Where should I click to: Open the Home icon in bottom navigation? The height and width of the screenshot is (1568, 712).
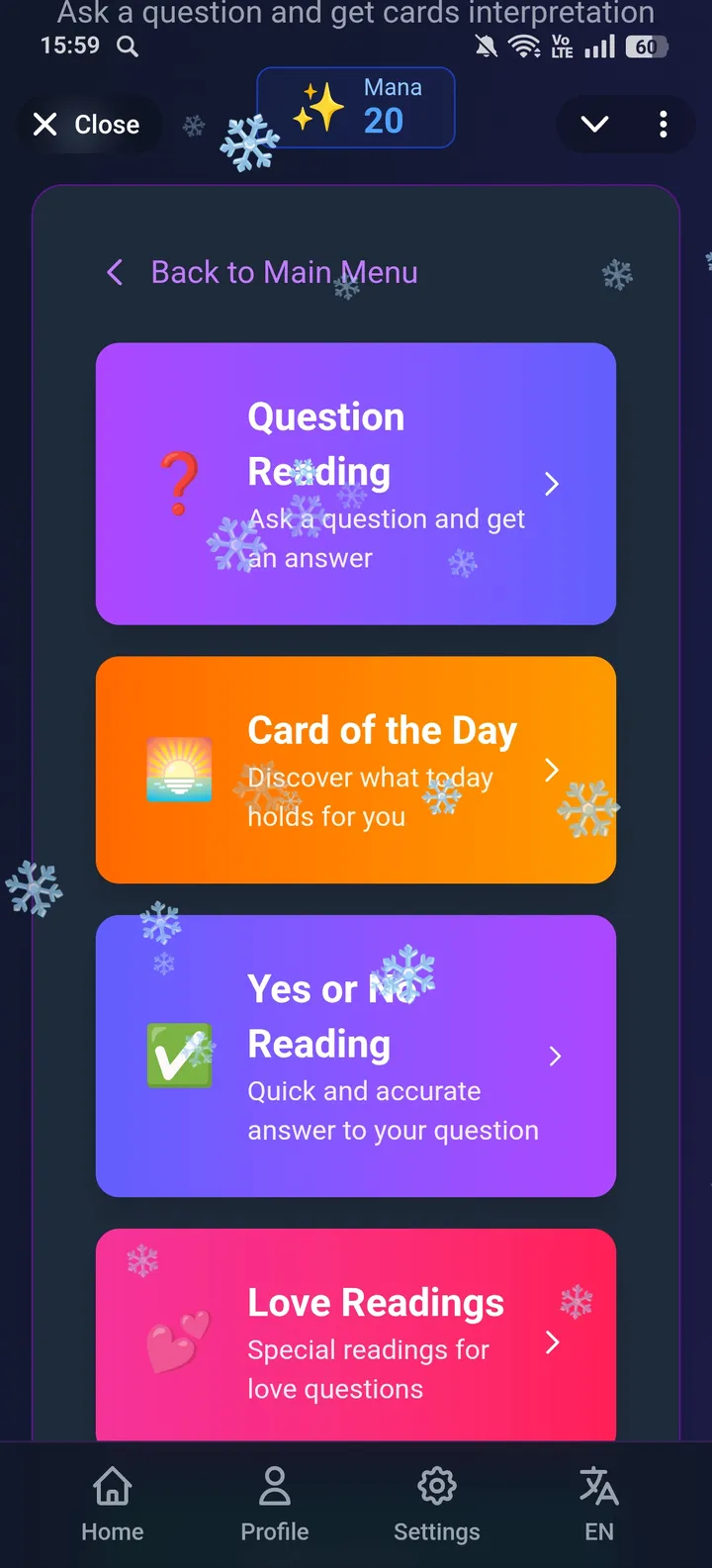click(x=112, y=1486)
